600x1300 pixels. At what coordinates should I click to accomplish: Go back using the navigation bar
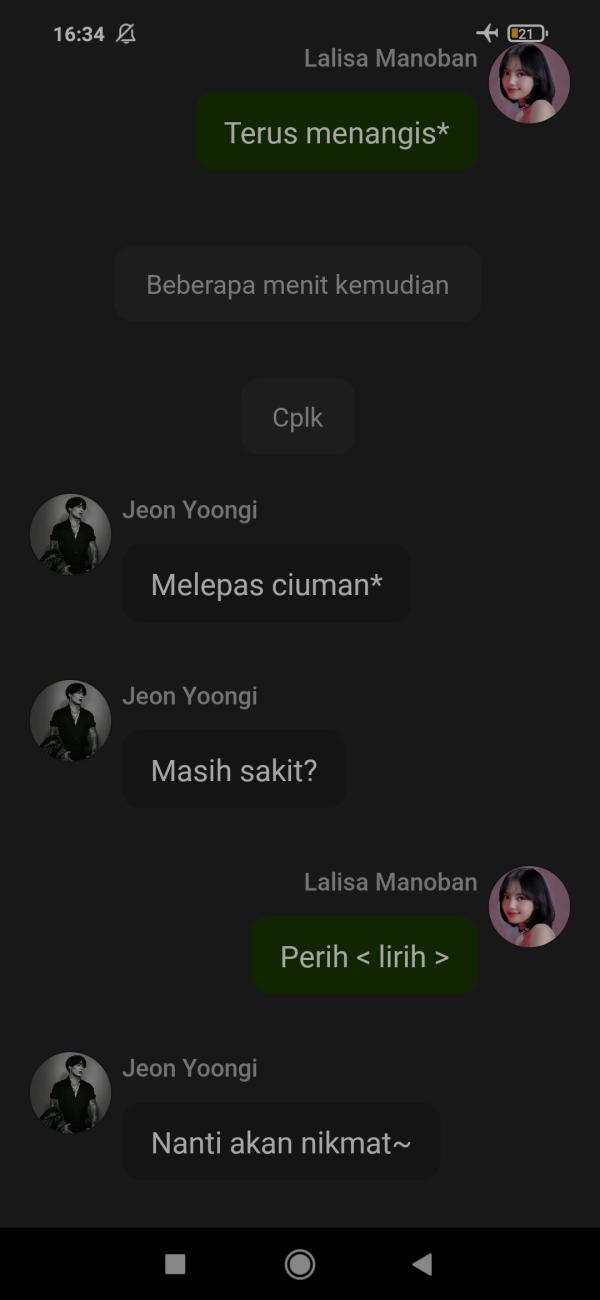(422, 1265)
